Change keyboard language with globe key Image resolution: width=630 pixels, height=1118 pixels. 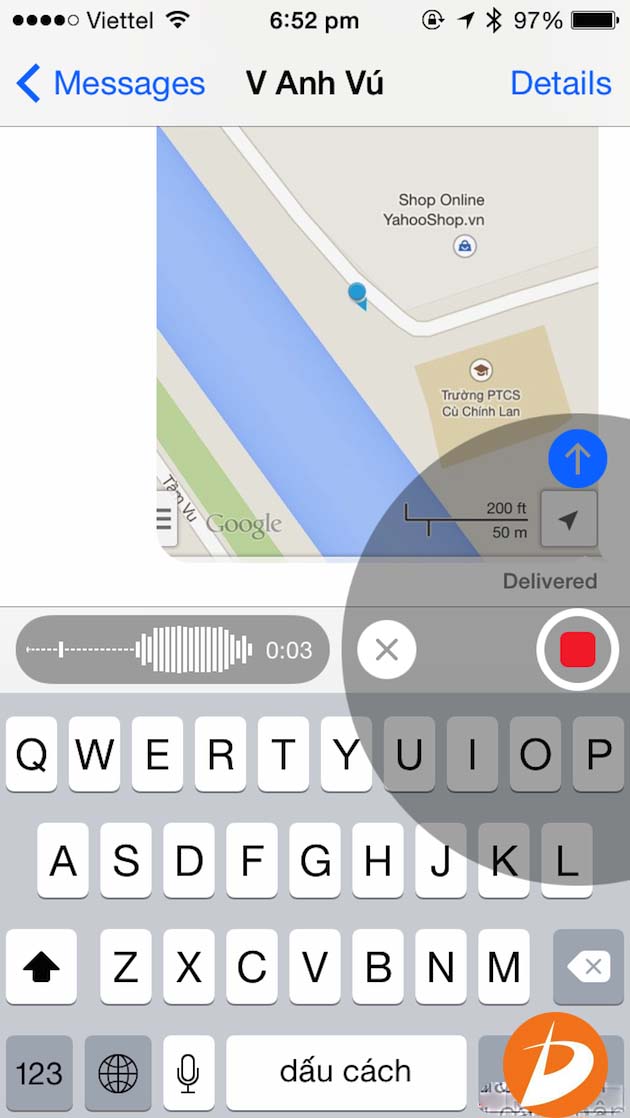pos(118,1074)
